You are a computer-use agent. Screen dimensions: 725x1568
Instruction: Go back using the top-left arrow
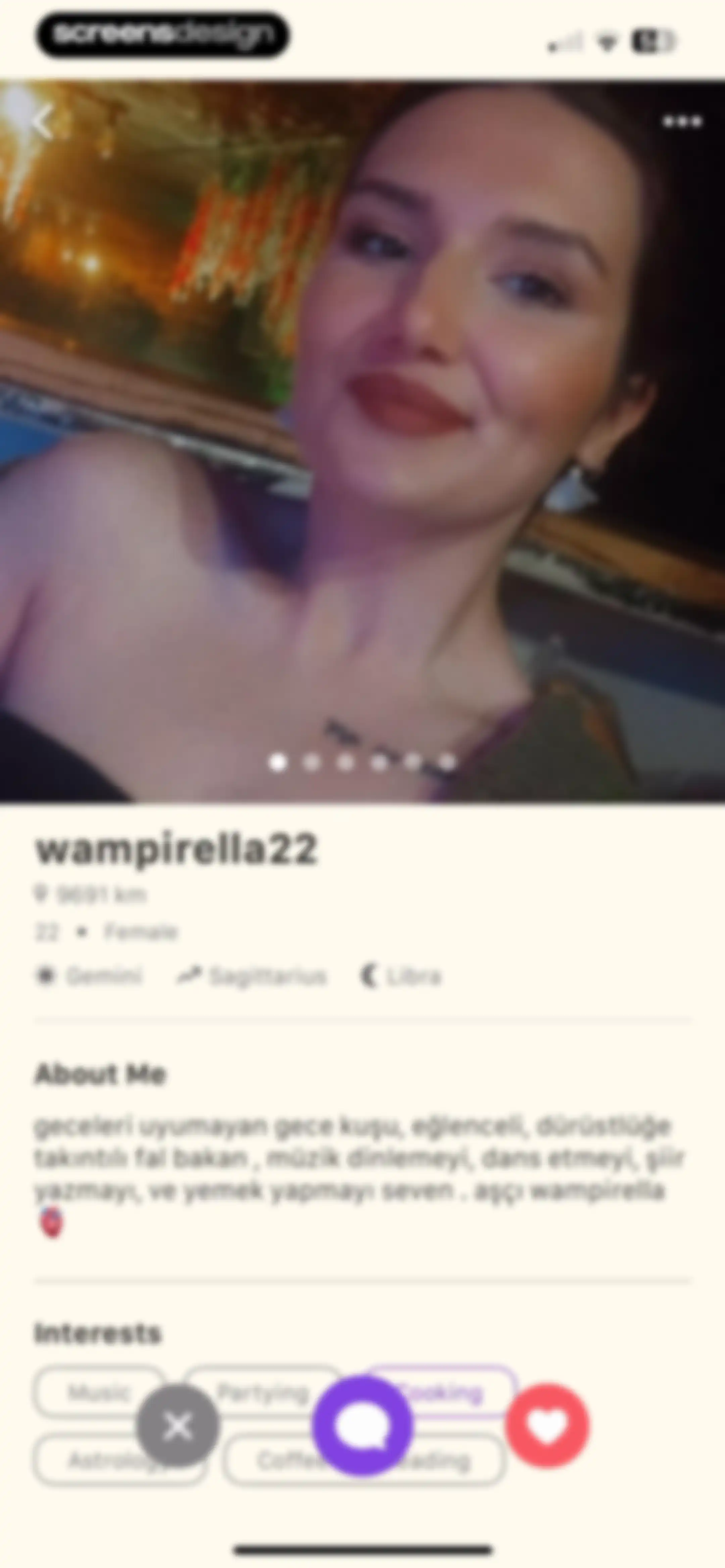(42, 121)
